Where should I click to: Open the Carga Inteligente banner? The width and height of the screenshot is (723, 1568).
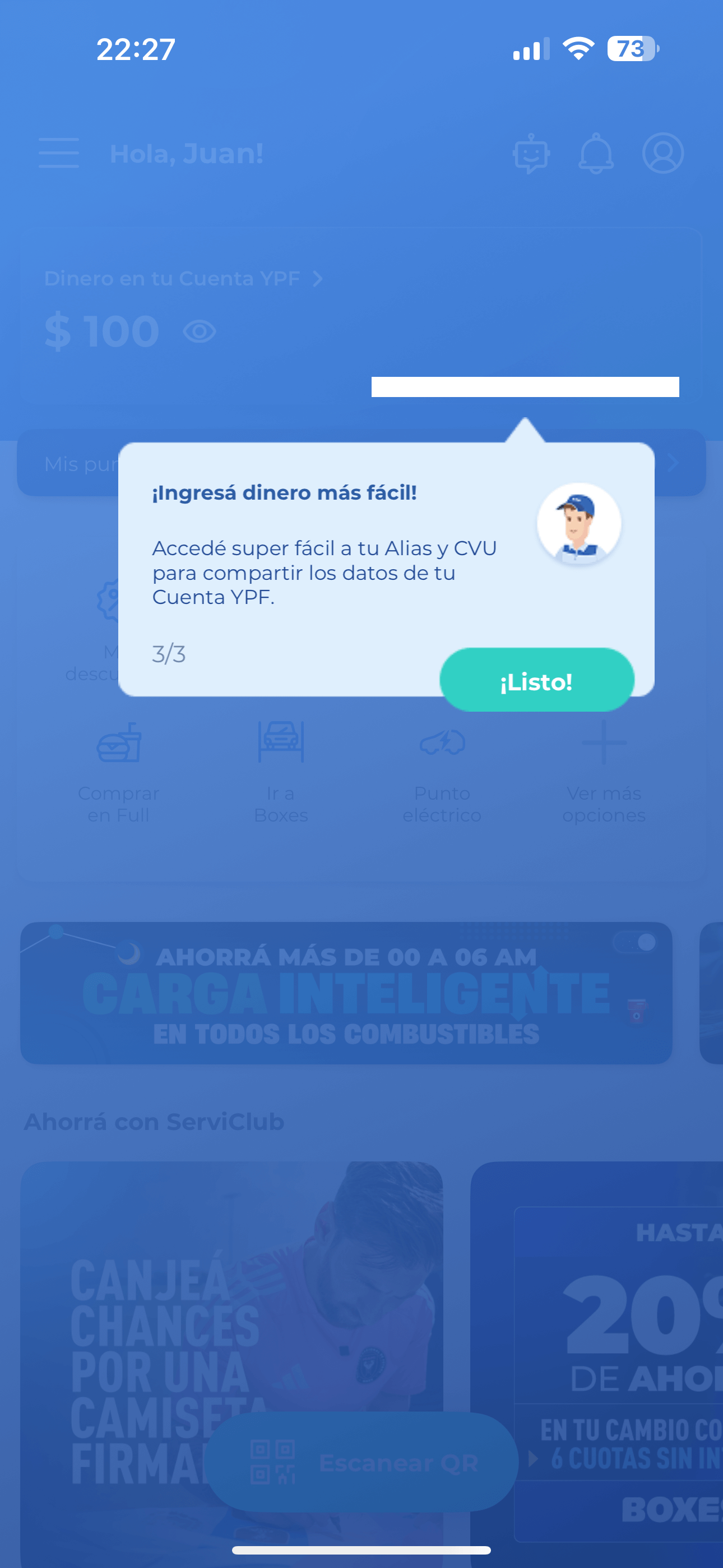click(x=346, y=993)
